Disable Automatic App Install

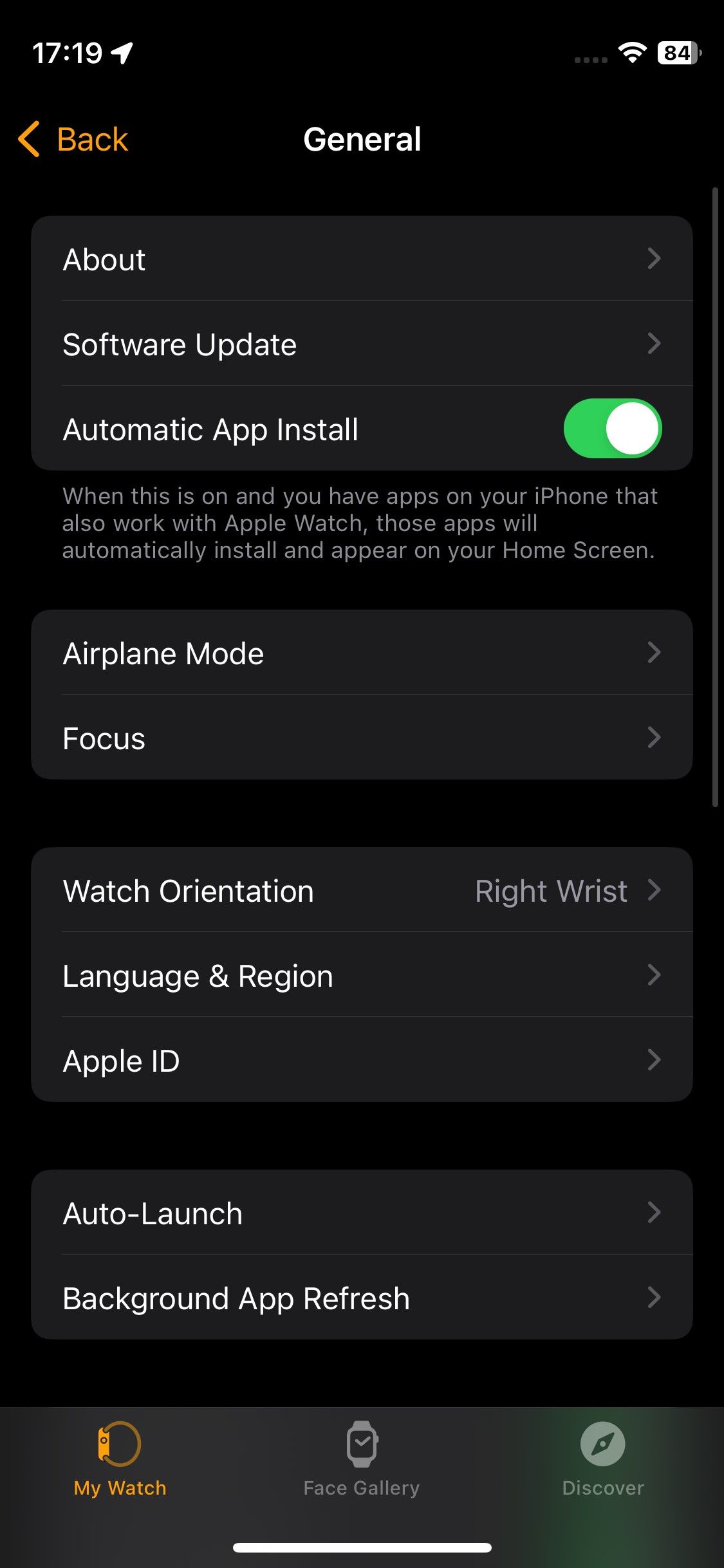(x=614, y=428)
